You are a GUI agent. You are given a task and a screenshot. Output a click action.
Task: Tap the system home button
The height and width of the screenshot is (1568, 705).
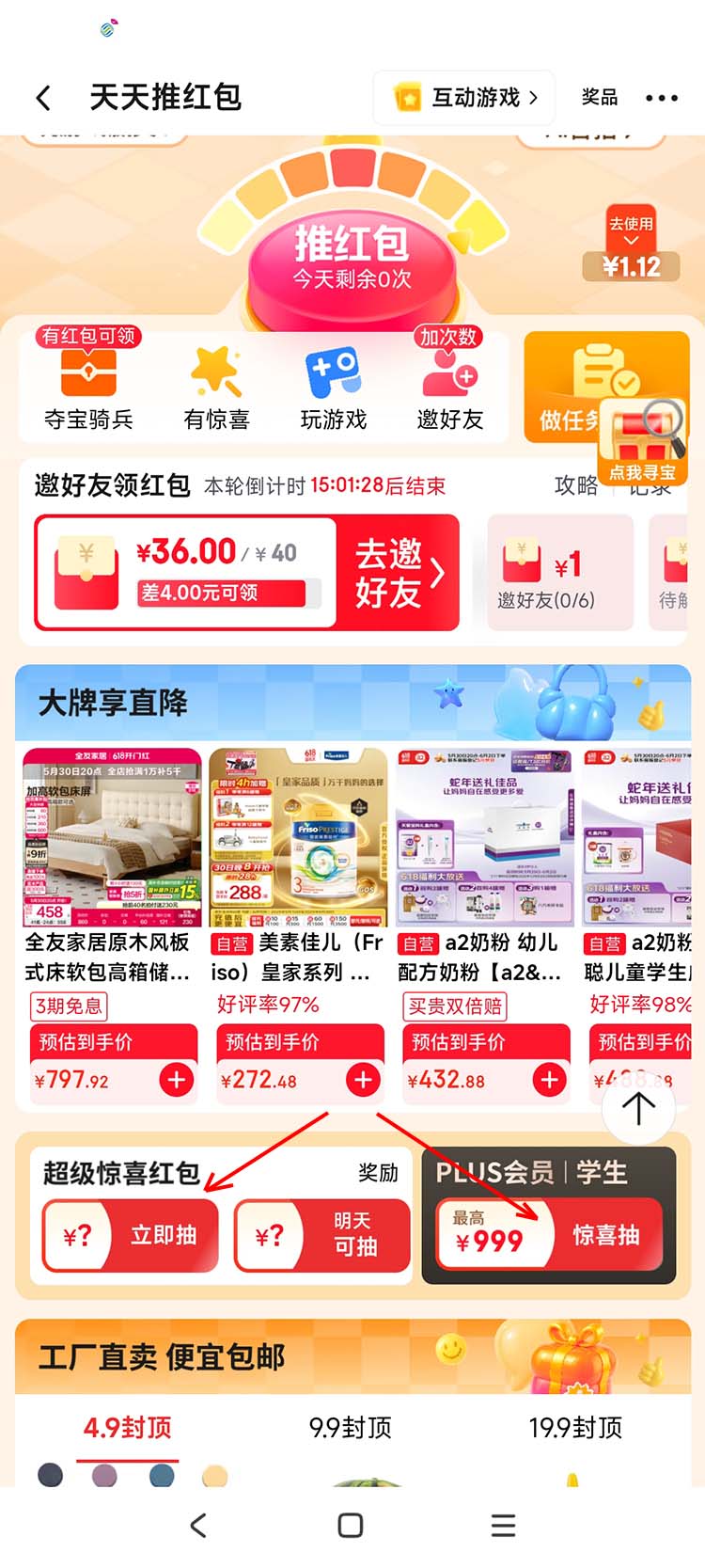point(351,1525)
